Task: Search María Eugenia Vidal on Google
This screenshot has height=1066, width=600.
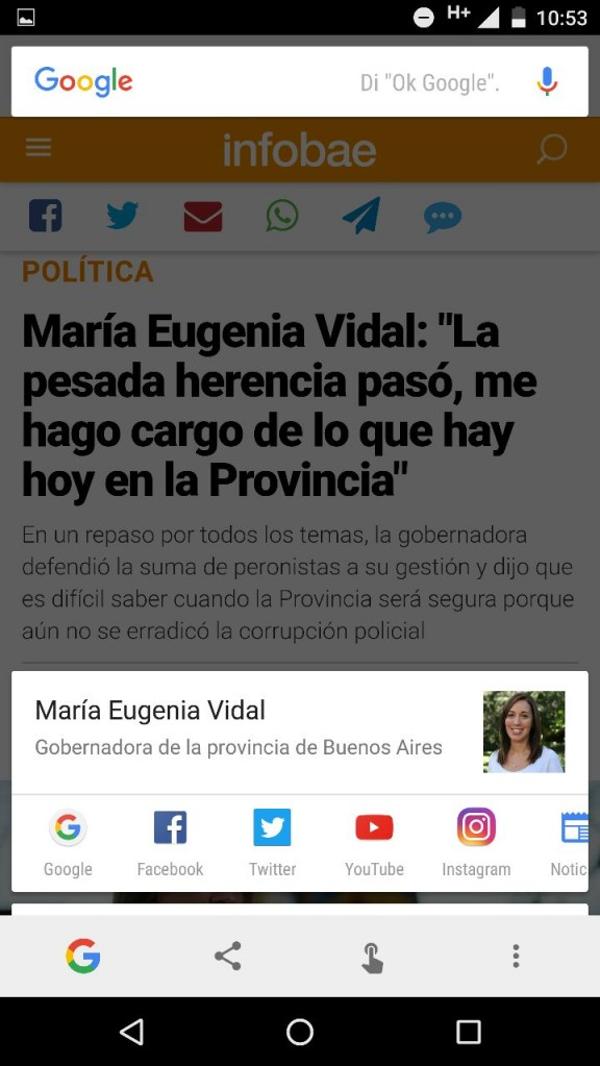Action: pos(68,841)
